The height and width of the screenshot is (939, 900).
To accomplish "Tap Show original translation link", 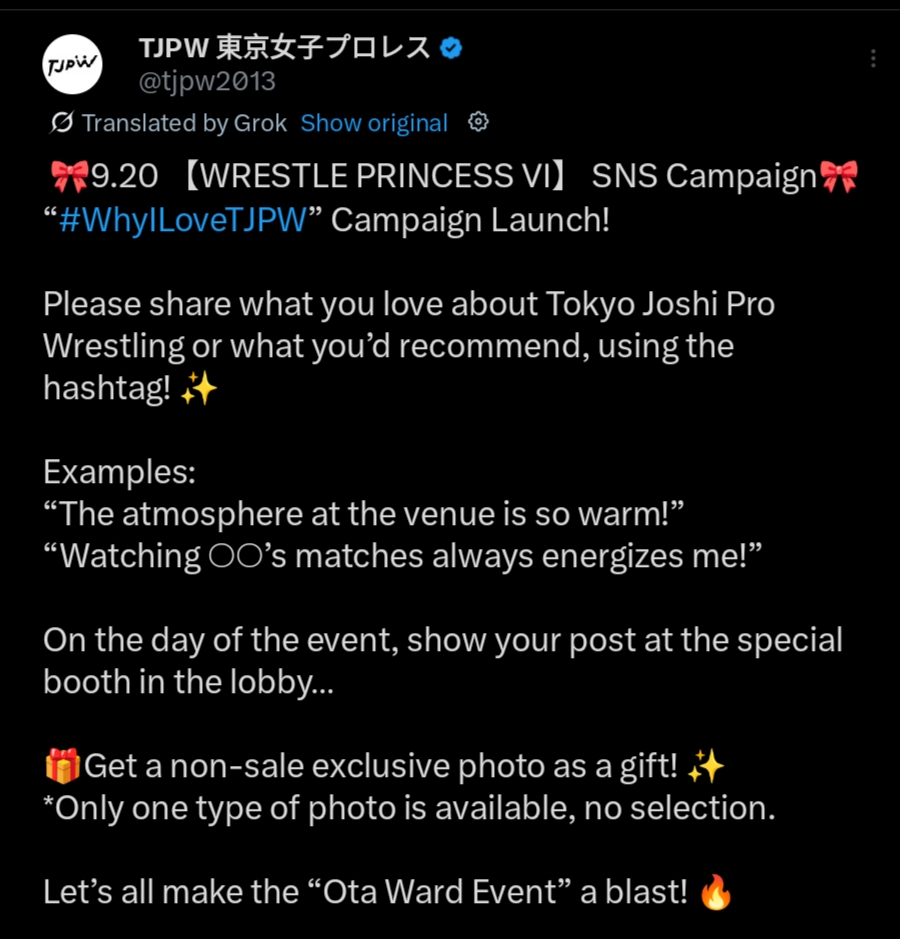I will (374, 123).
